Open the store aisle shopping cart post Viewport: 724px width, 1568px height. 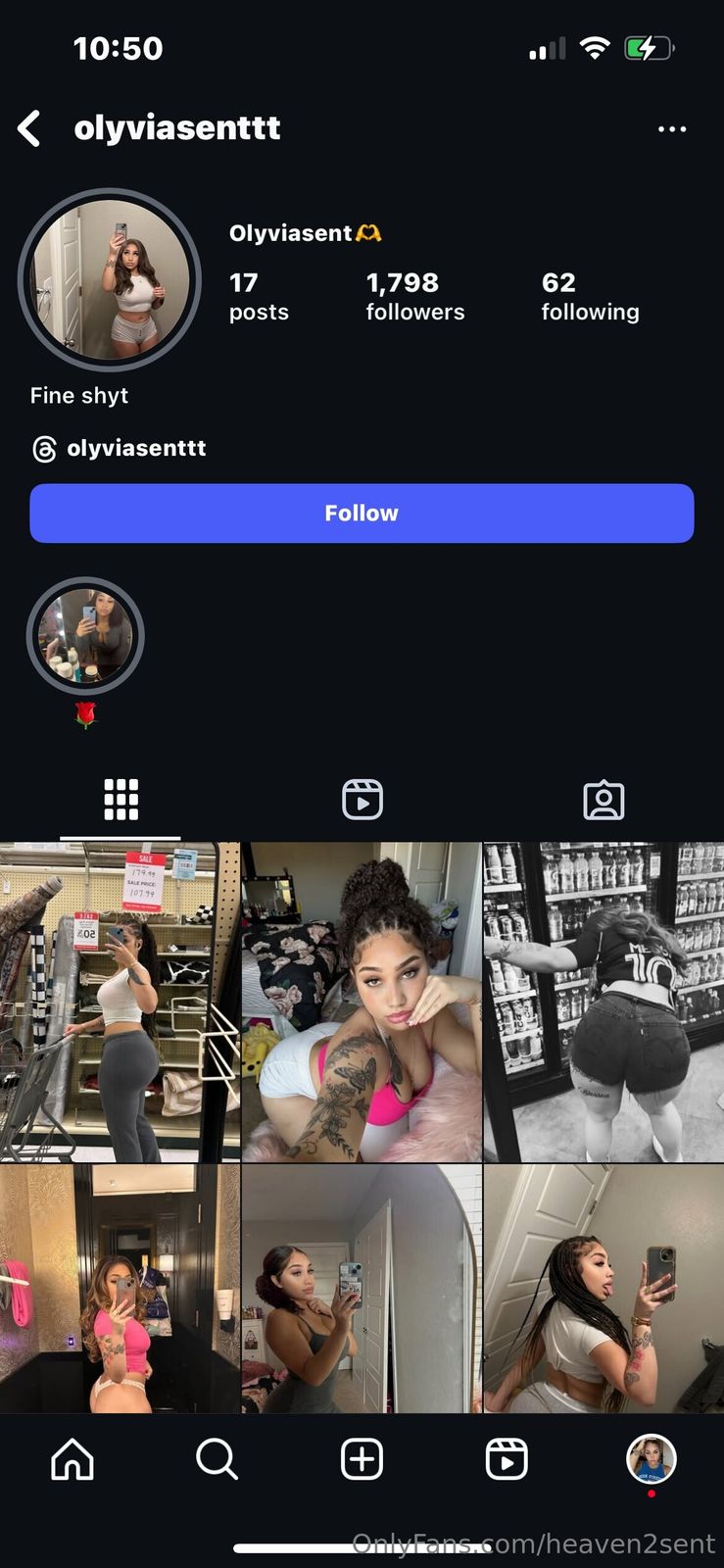(120, 1002)
